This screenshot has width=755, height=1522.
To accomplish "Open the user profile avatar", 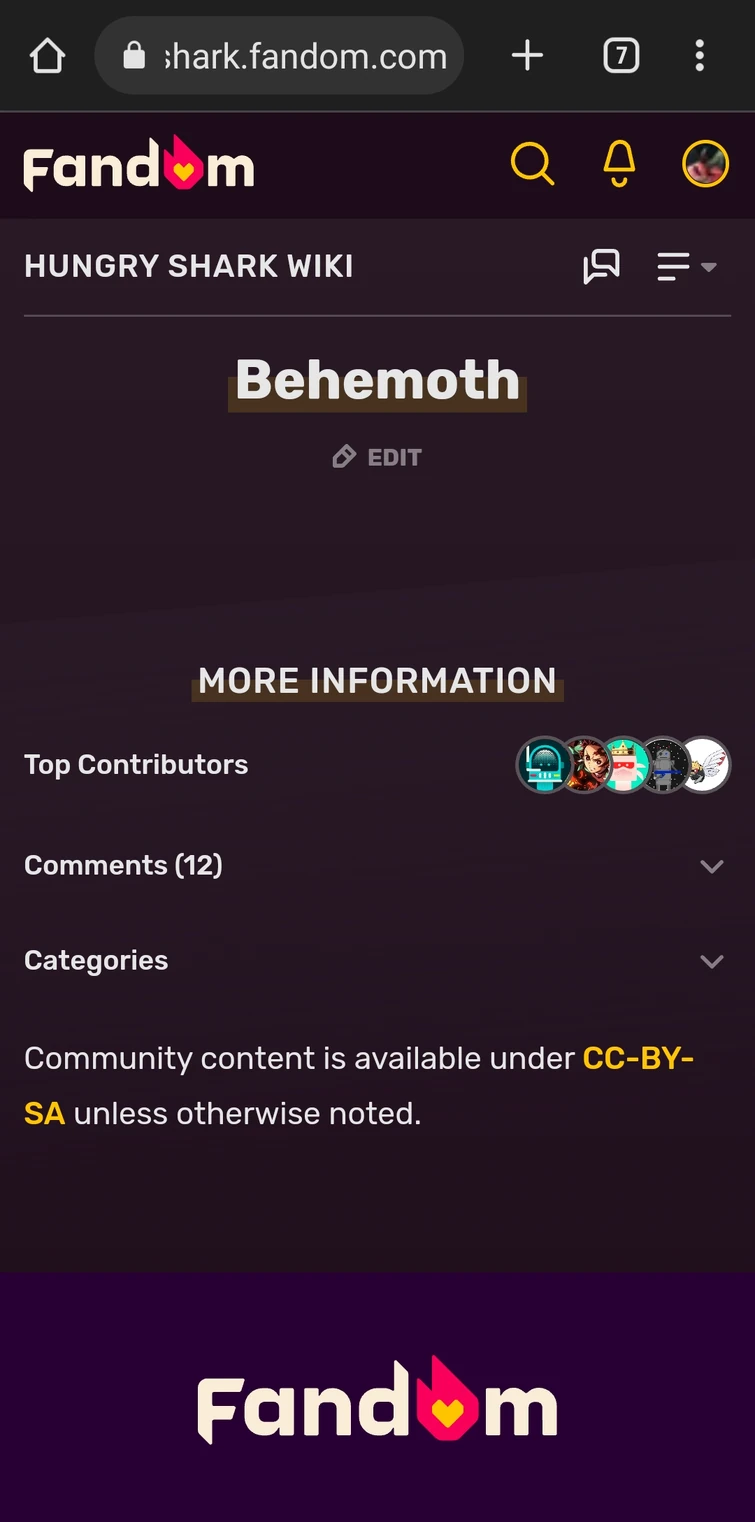I will [x=705, y=163].
